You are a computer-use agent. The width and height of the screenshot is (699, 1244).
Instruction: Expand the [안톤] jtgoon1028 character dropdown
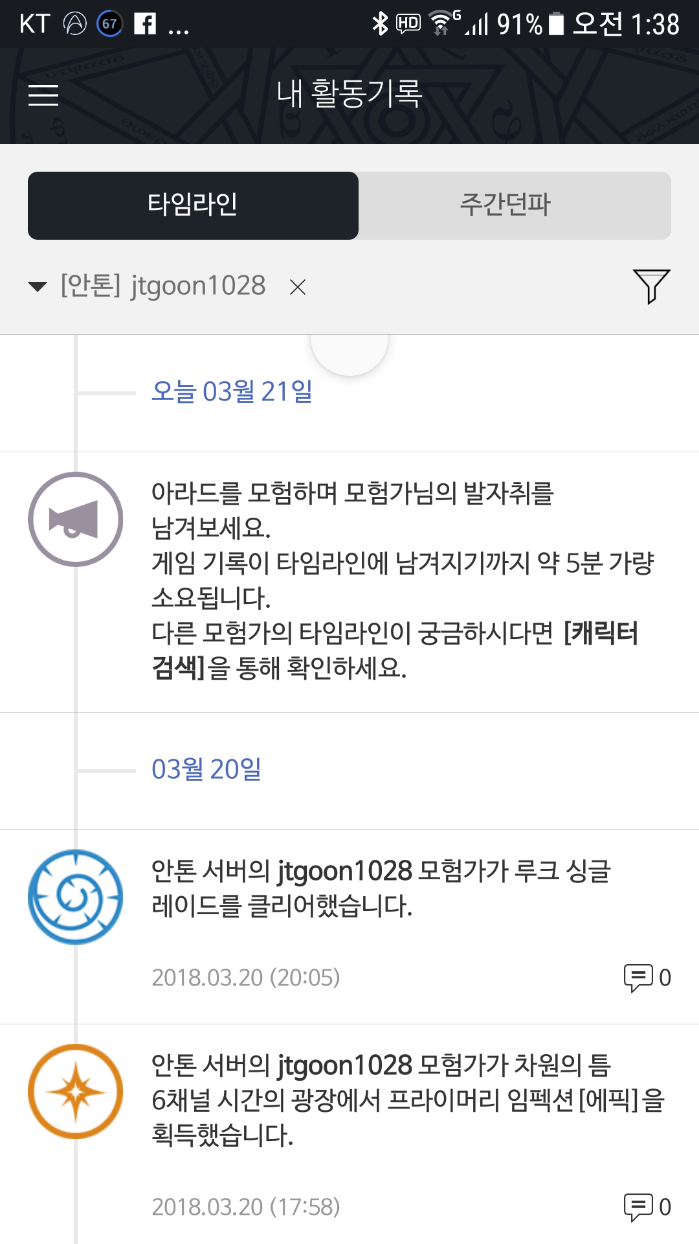[39, 287]
